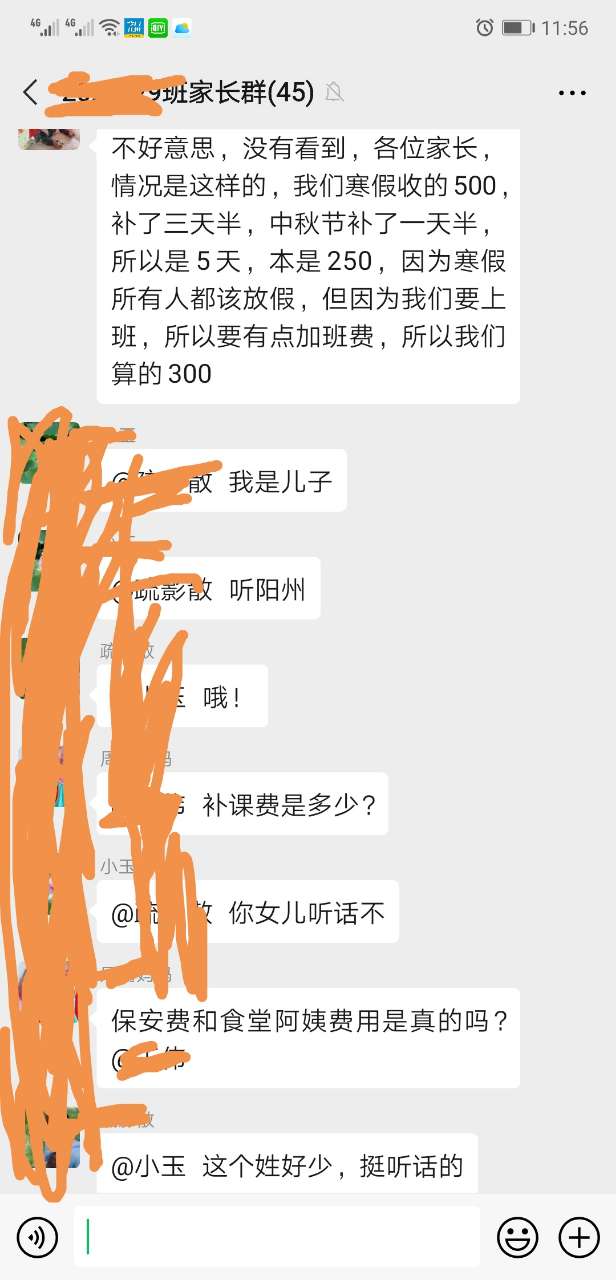This screenshot has height=1280, width=616.
Task: Open the emoji picker
Action: tap(518, 1238)
